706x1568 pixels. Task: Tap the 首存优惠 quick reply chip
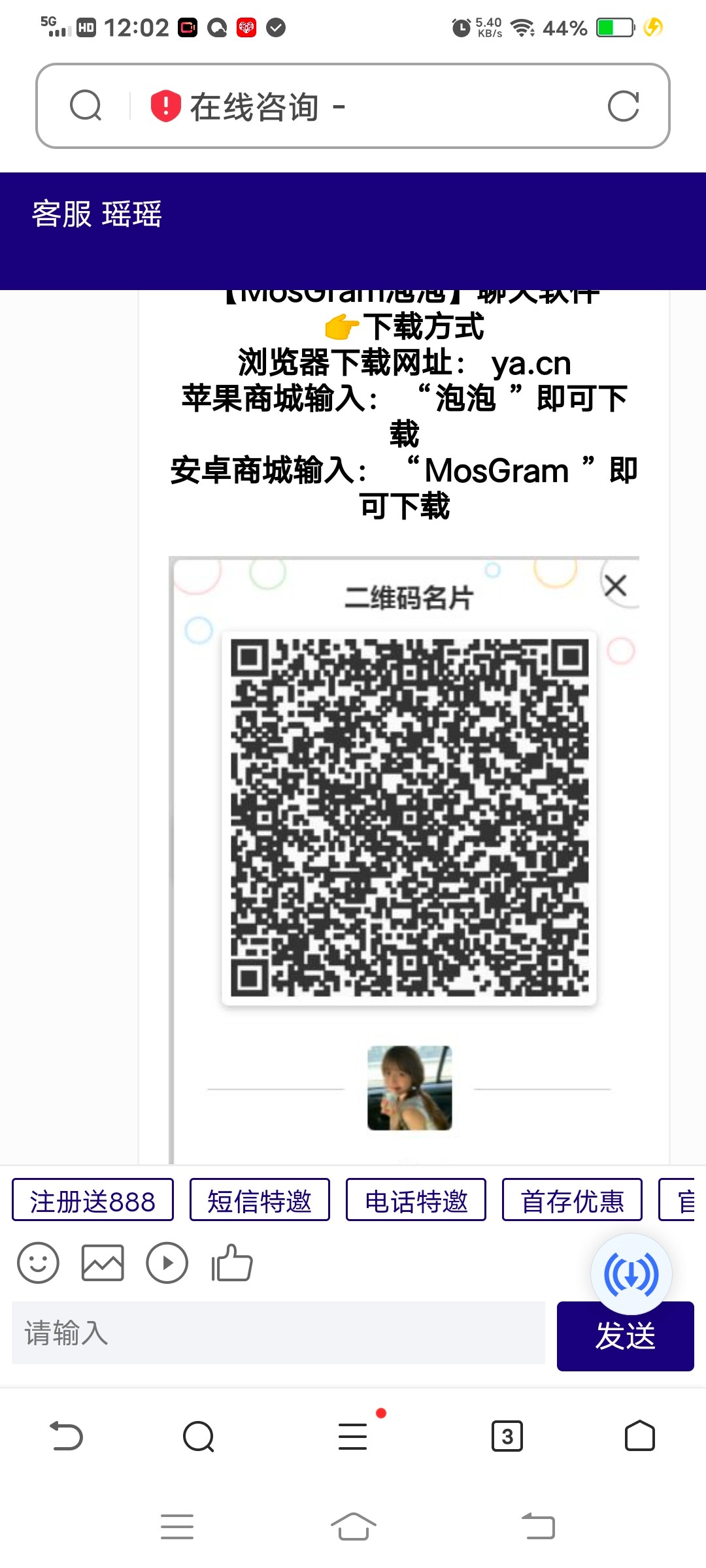tap(572, 1200)
